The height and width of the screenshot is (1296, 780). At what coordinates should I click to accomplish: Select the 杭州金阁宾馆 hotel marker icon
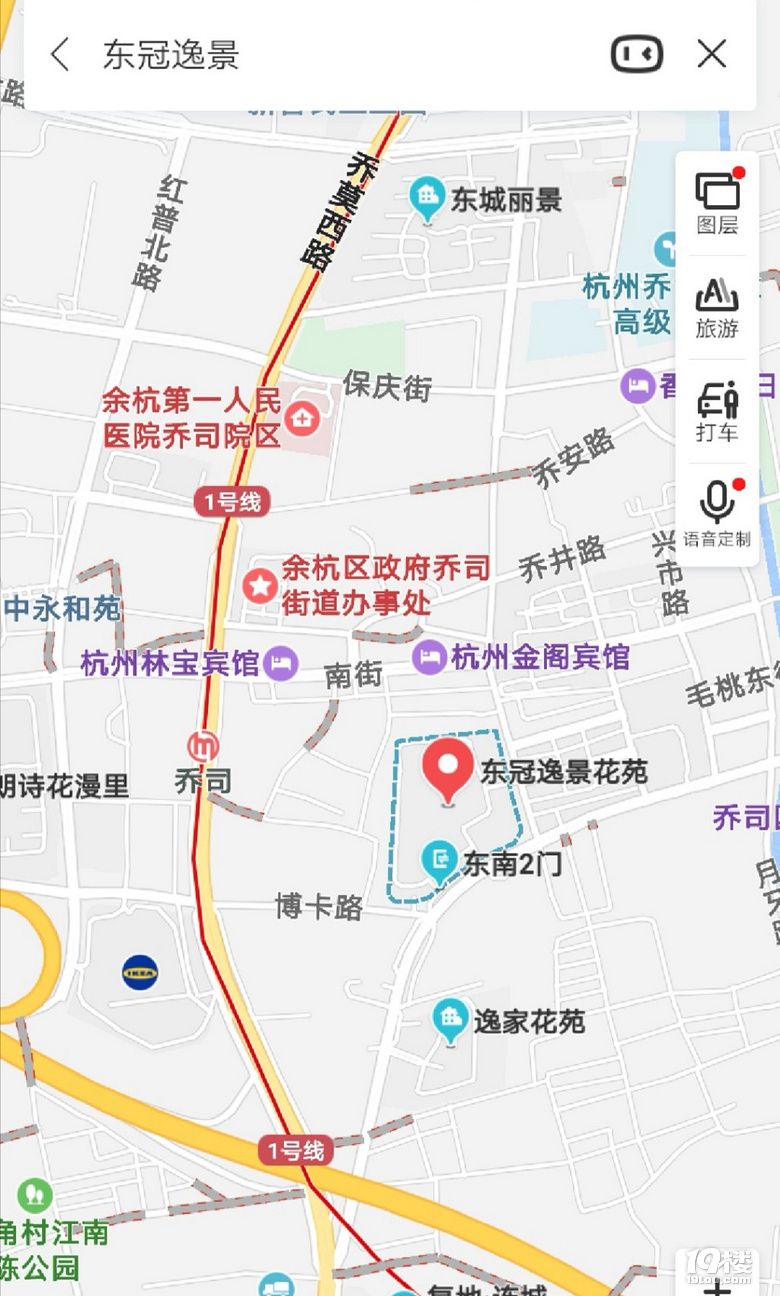[x=430, y=655]
